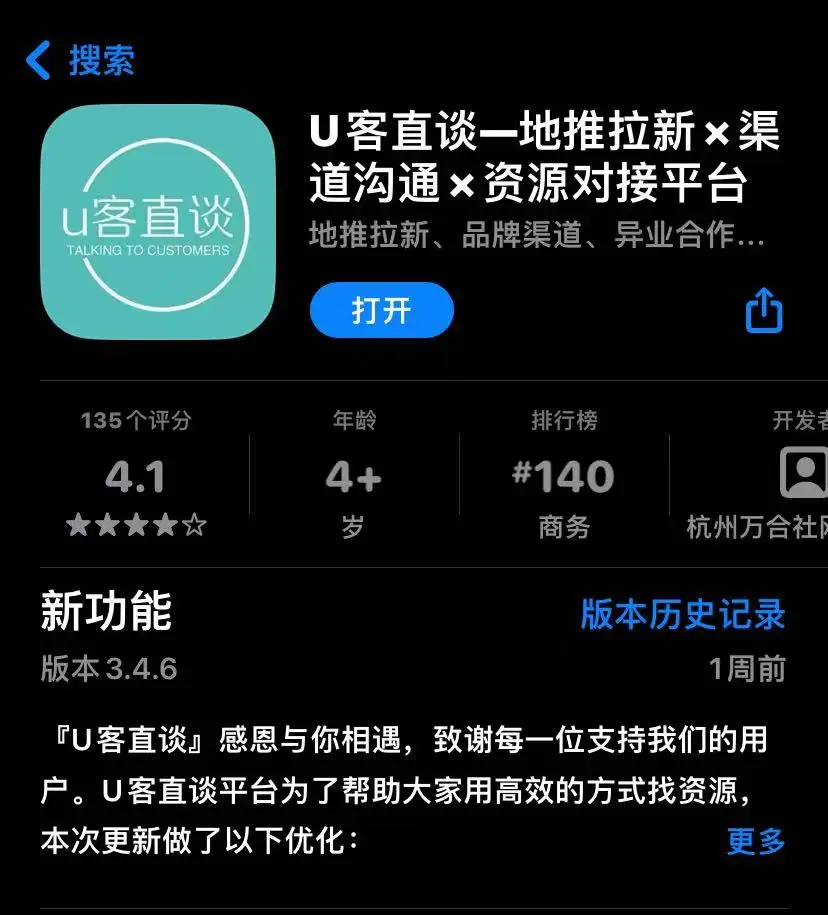Share the U客直谈 app
The image size is (828, 915).
(x=764, y=311)
